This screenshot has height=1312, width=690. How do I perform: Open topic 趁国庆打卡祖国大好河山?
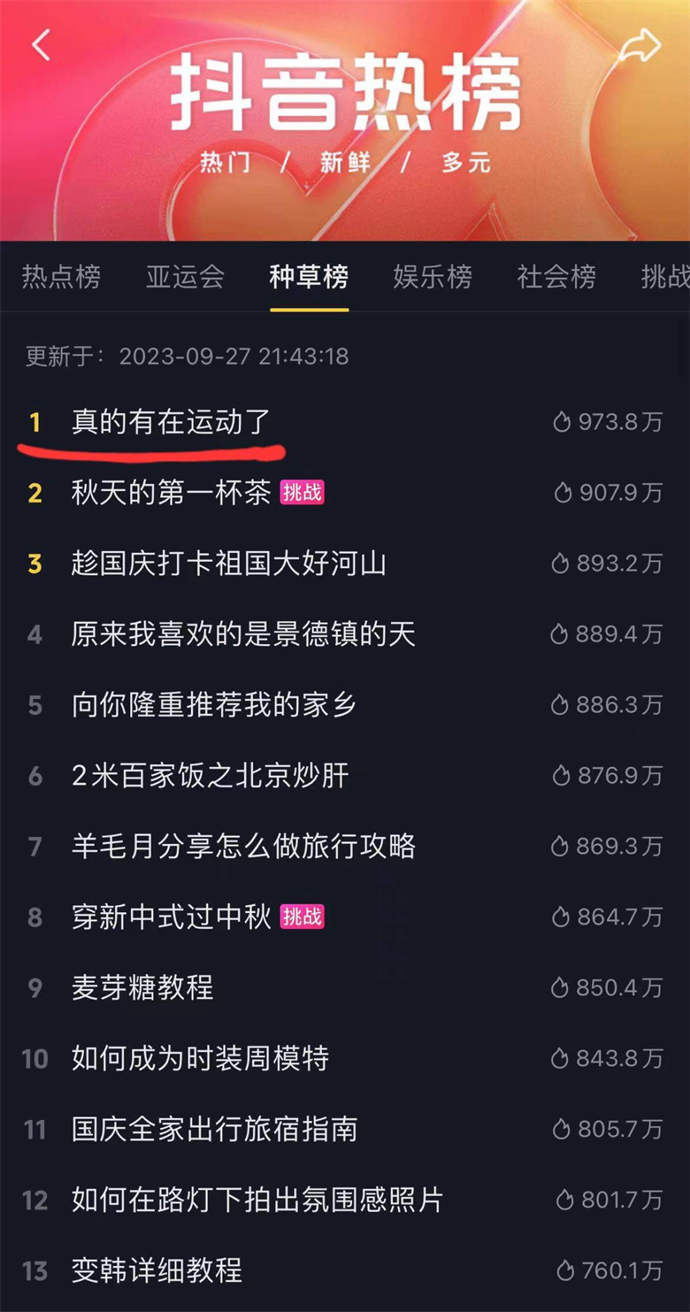(228, 564)
